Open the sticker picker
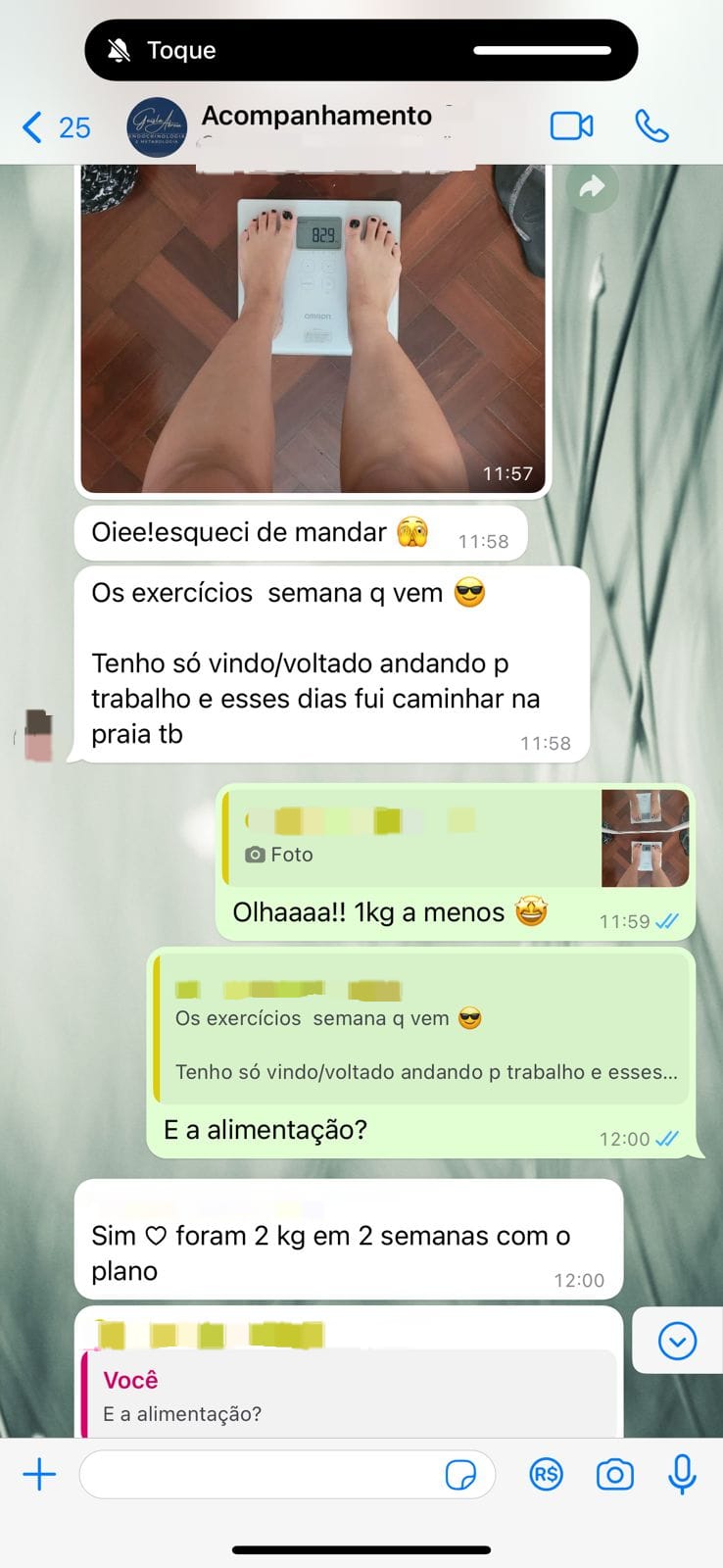The width and height of the screenshot is (723, 1568). [460, 1474]
